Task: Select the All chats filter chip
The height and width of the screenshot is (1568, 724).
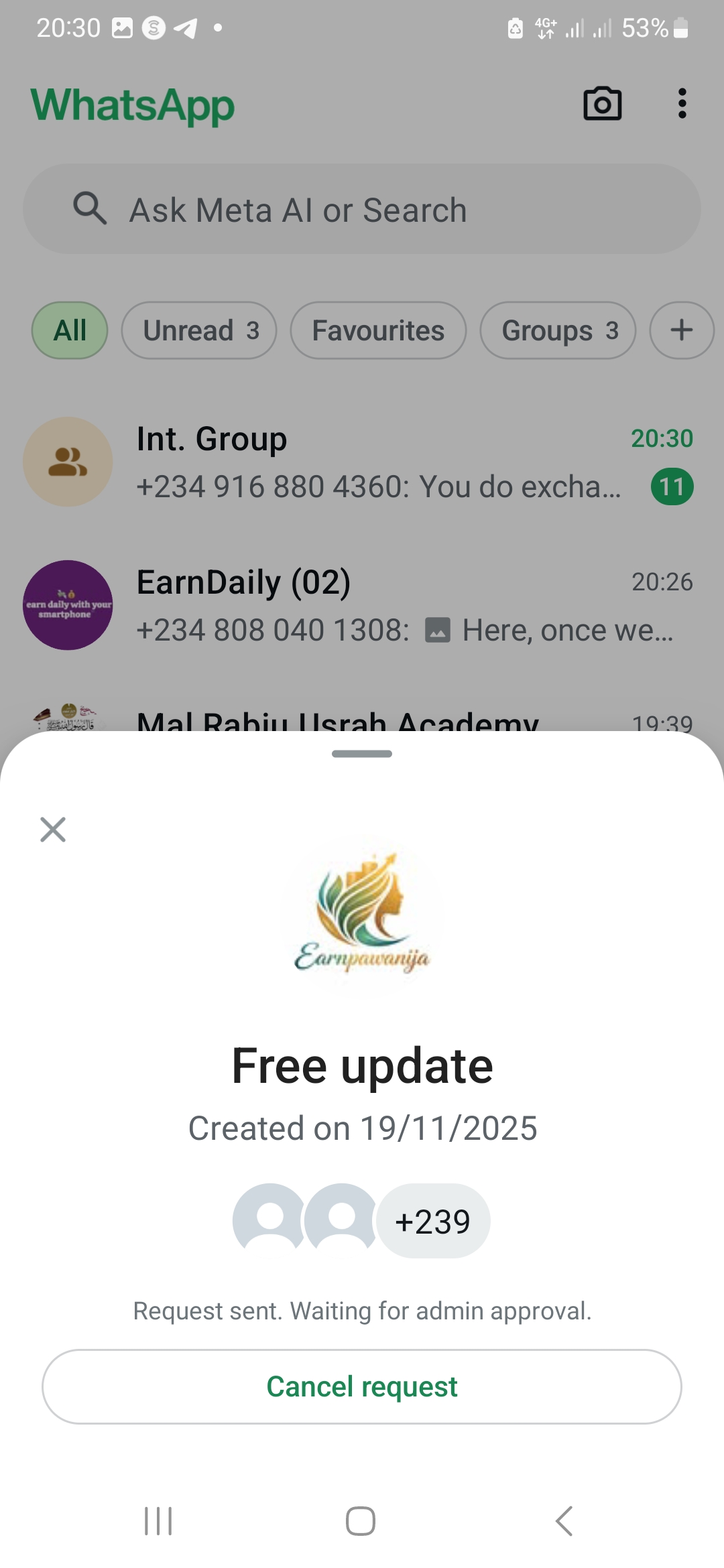Action: (70, 330)
